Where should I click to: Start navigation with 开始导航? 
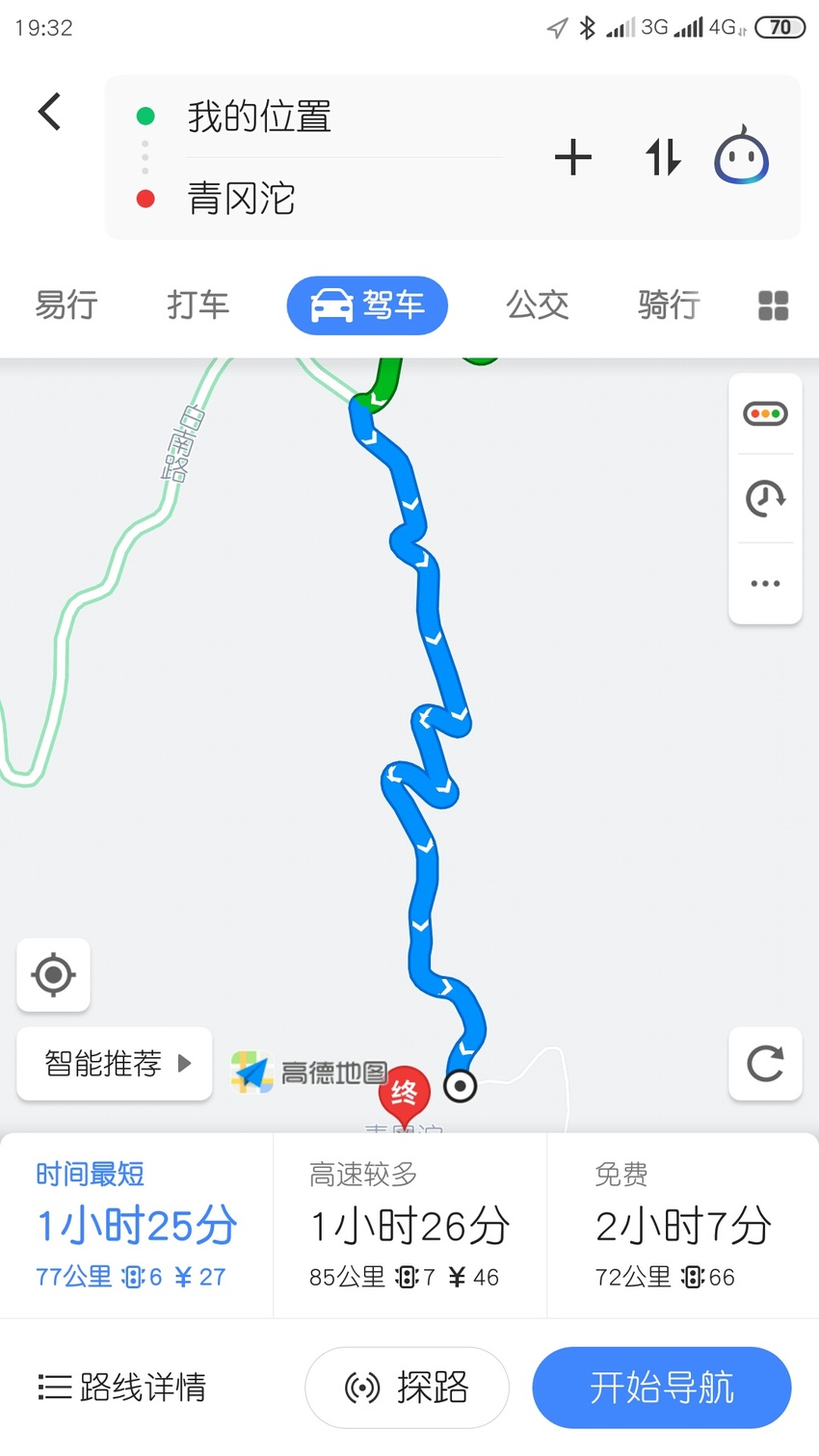click(x=662, y=1388)
